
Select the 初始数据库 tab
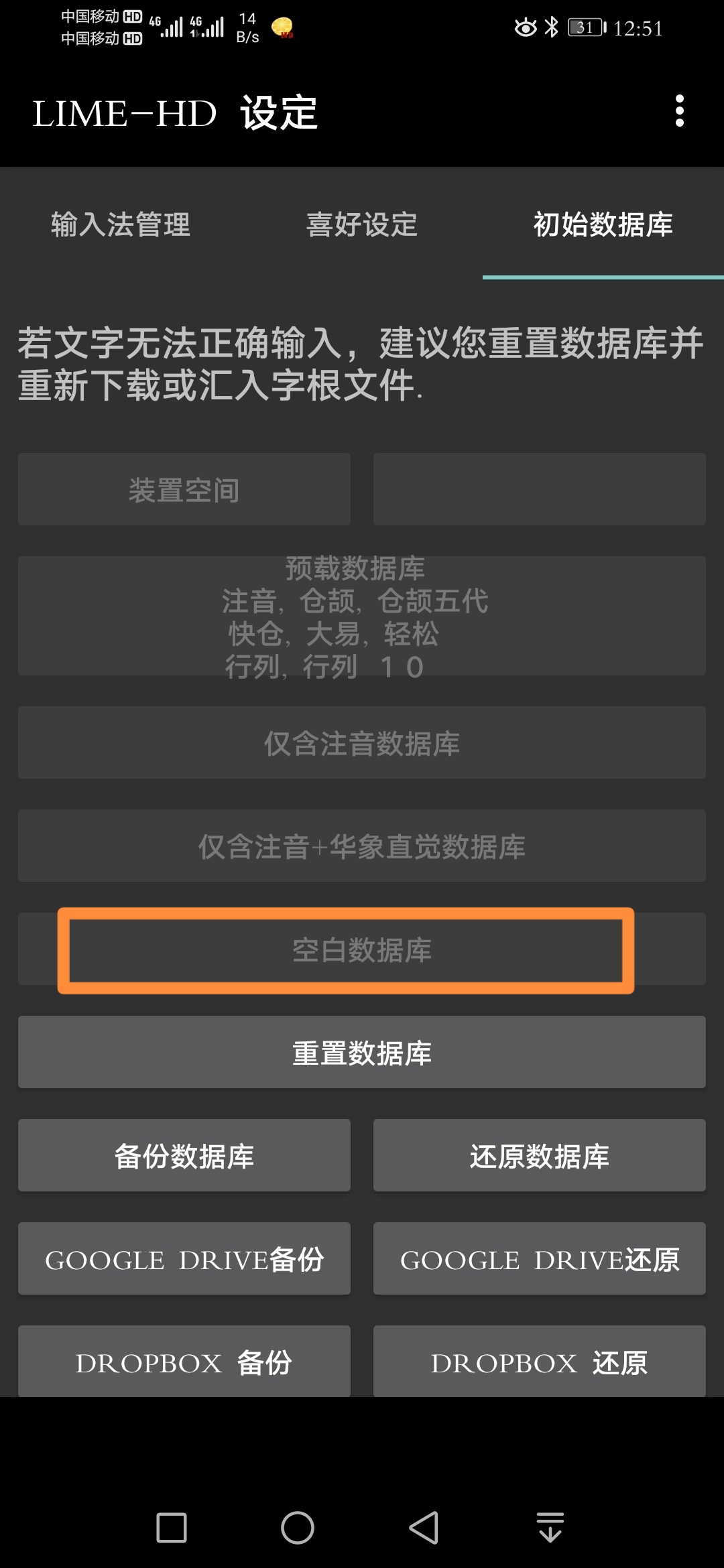[x=603, y=224]
